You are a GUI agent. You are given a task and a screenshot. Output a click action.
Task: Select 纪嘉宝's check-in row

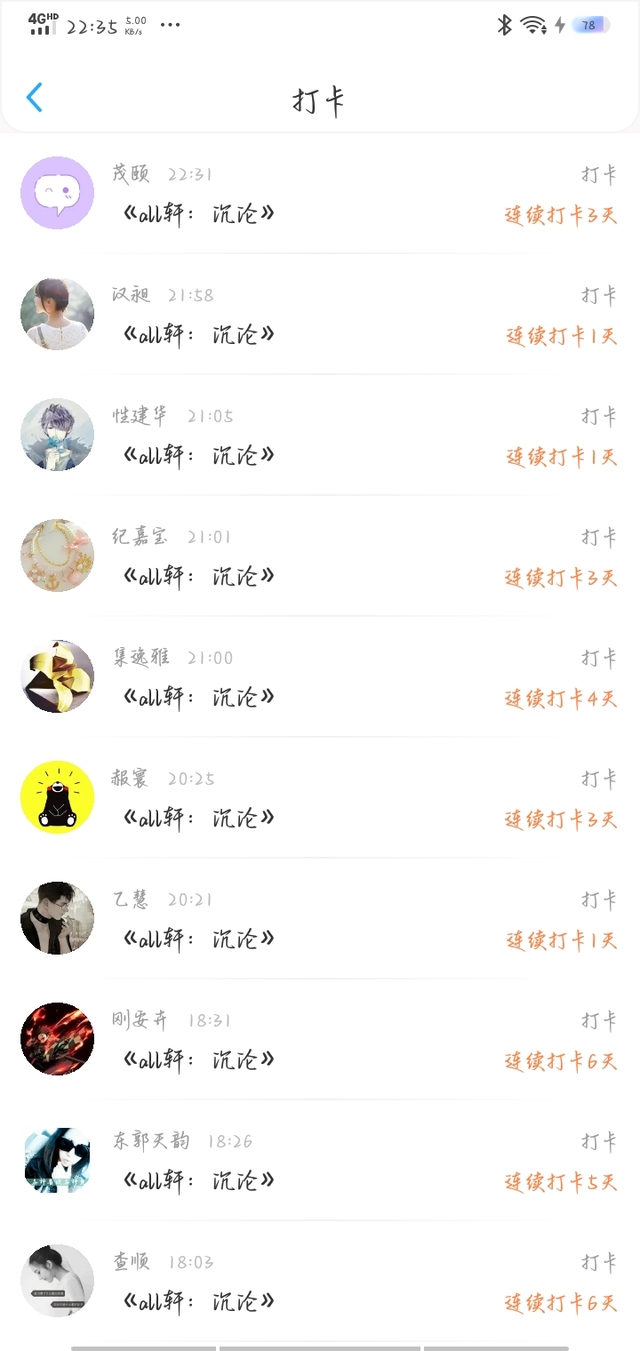(320, 557)
